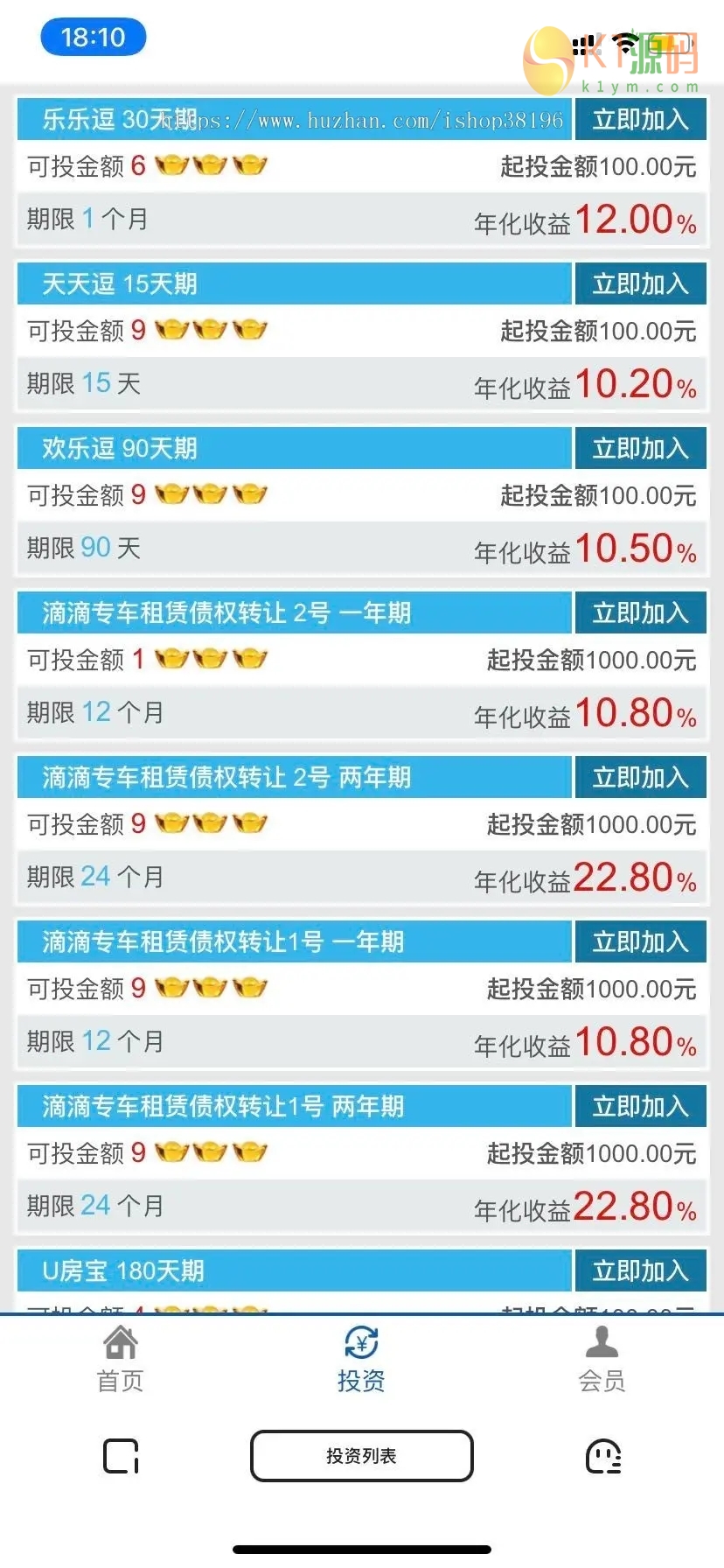
Task: Tap 立即加入 for 乐乐逗 30天期
Action: pos(640,119)
